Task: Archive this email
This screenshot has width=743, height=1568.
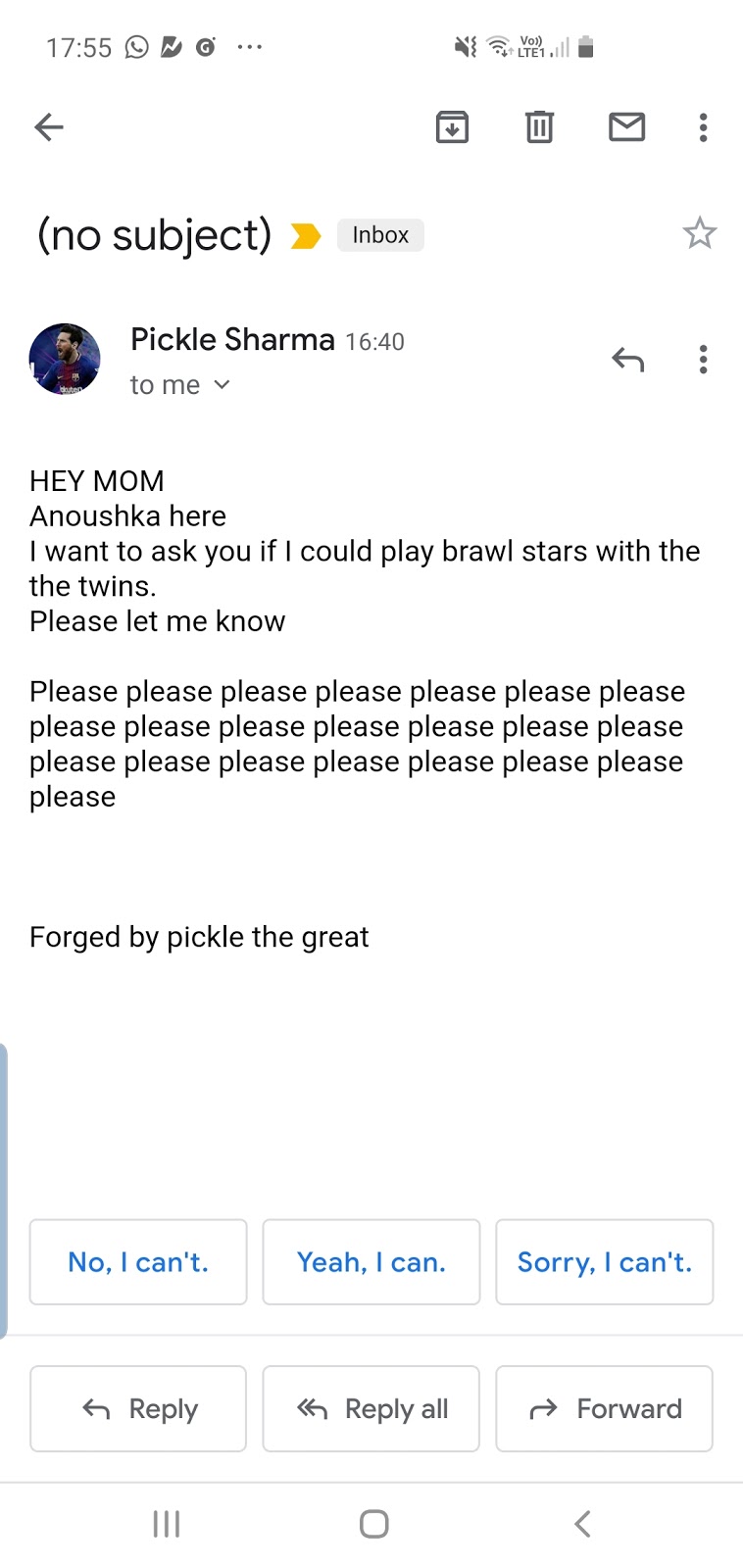Action: coord(452,127)
